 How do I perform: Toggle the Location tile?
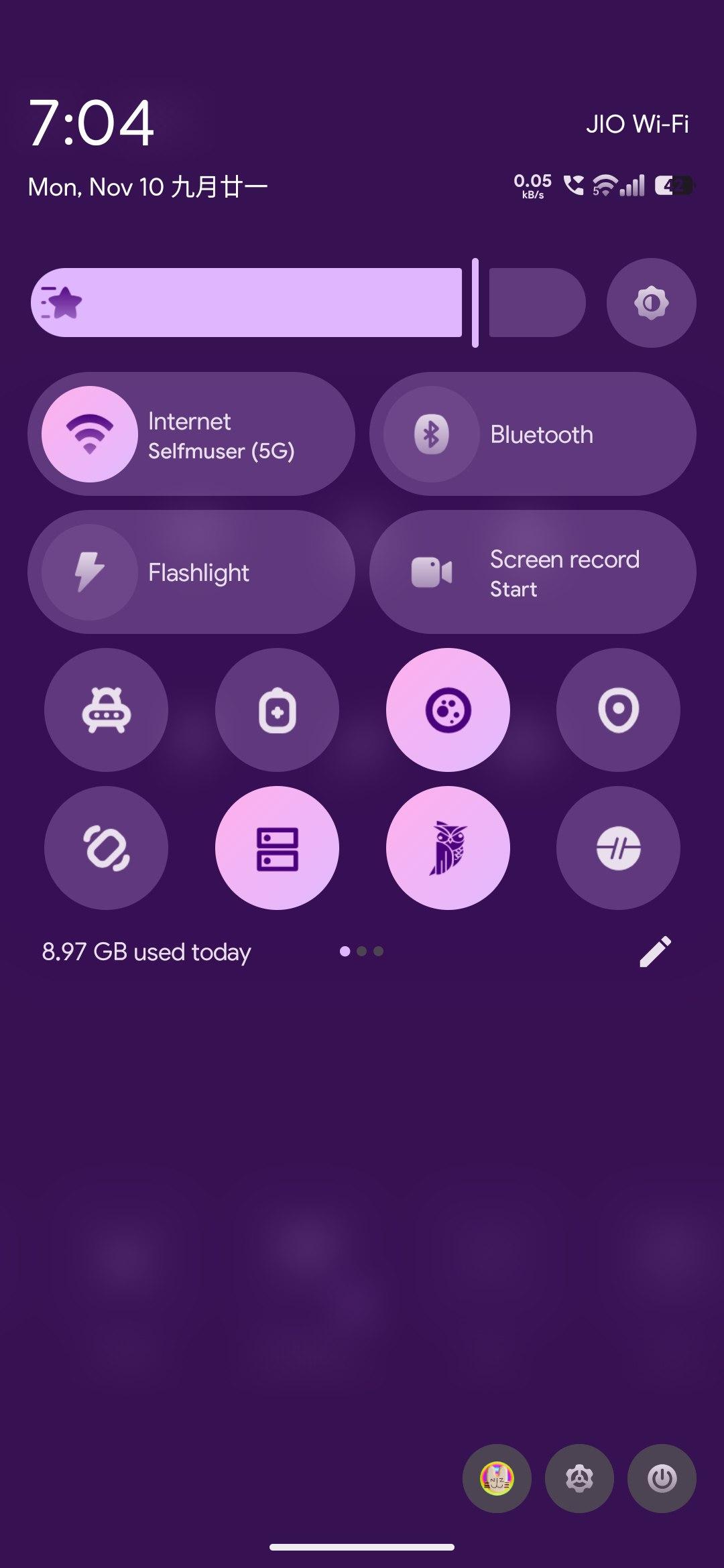(x=618, y=710)
